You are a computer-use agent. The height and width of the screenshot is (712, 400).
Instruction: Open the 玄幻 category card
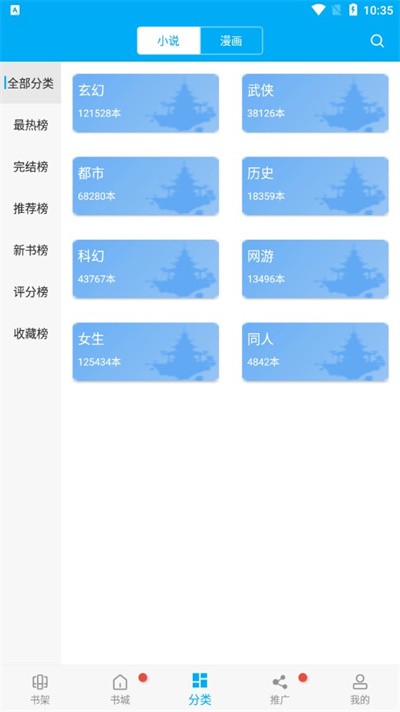point(146,103)
